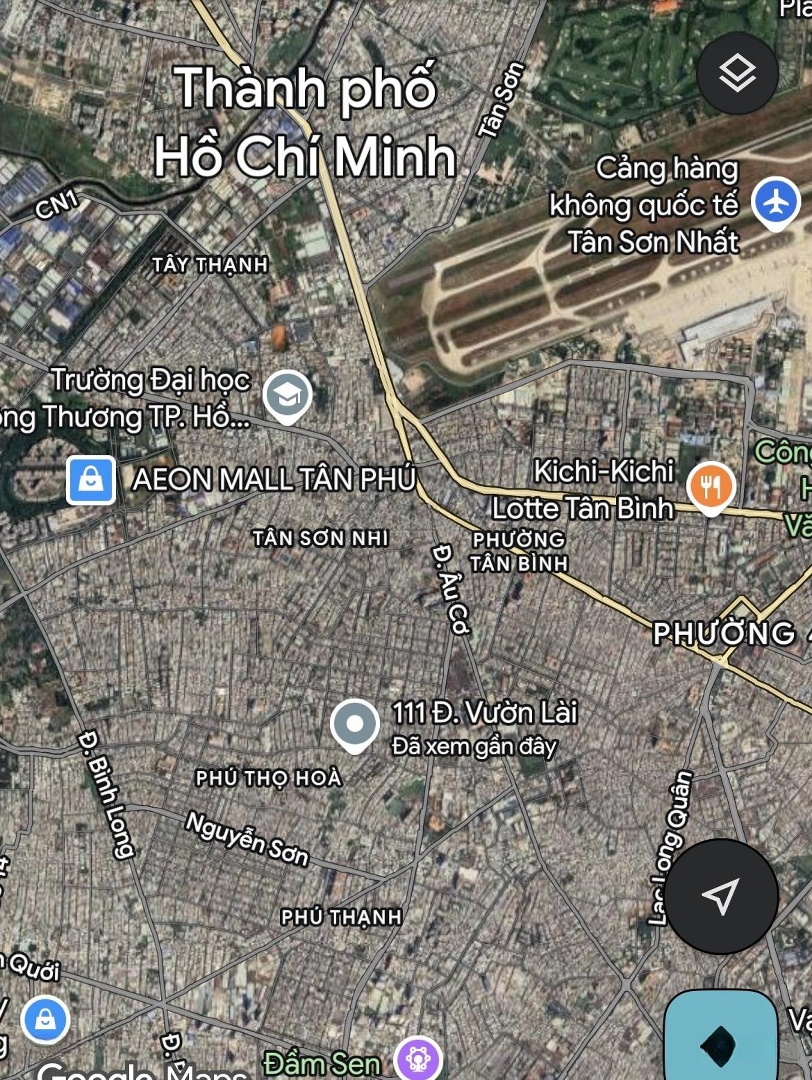Open the Trường Đại học Công Thương marker
Viewport: 812px width, 1080px height.
[x=287, y=395]
